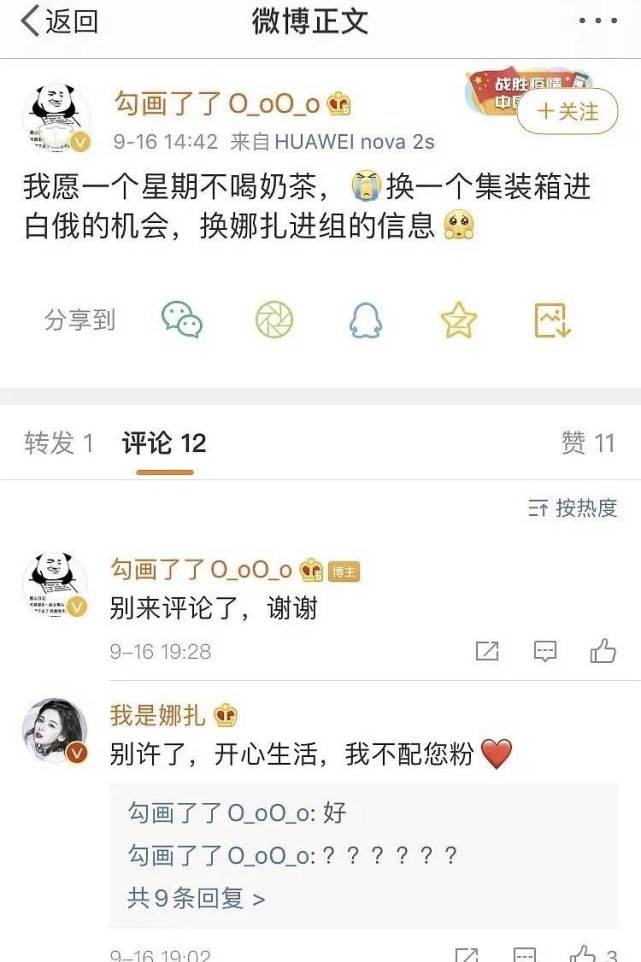Repost the comment 别来评论了，谢谢
Screen dimensions: 641x962
[x=487, y=652]
